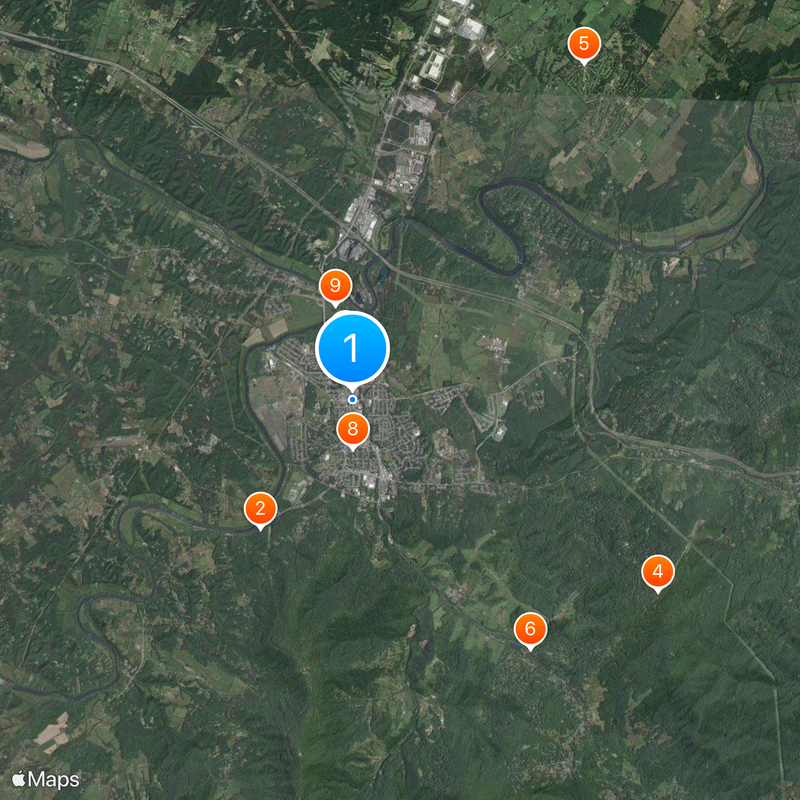Viewport: 800px width, 800px height.
Task: Tap map marker number 5
Action: click(583, 44)
